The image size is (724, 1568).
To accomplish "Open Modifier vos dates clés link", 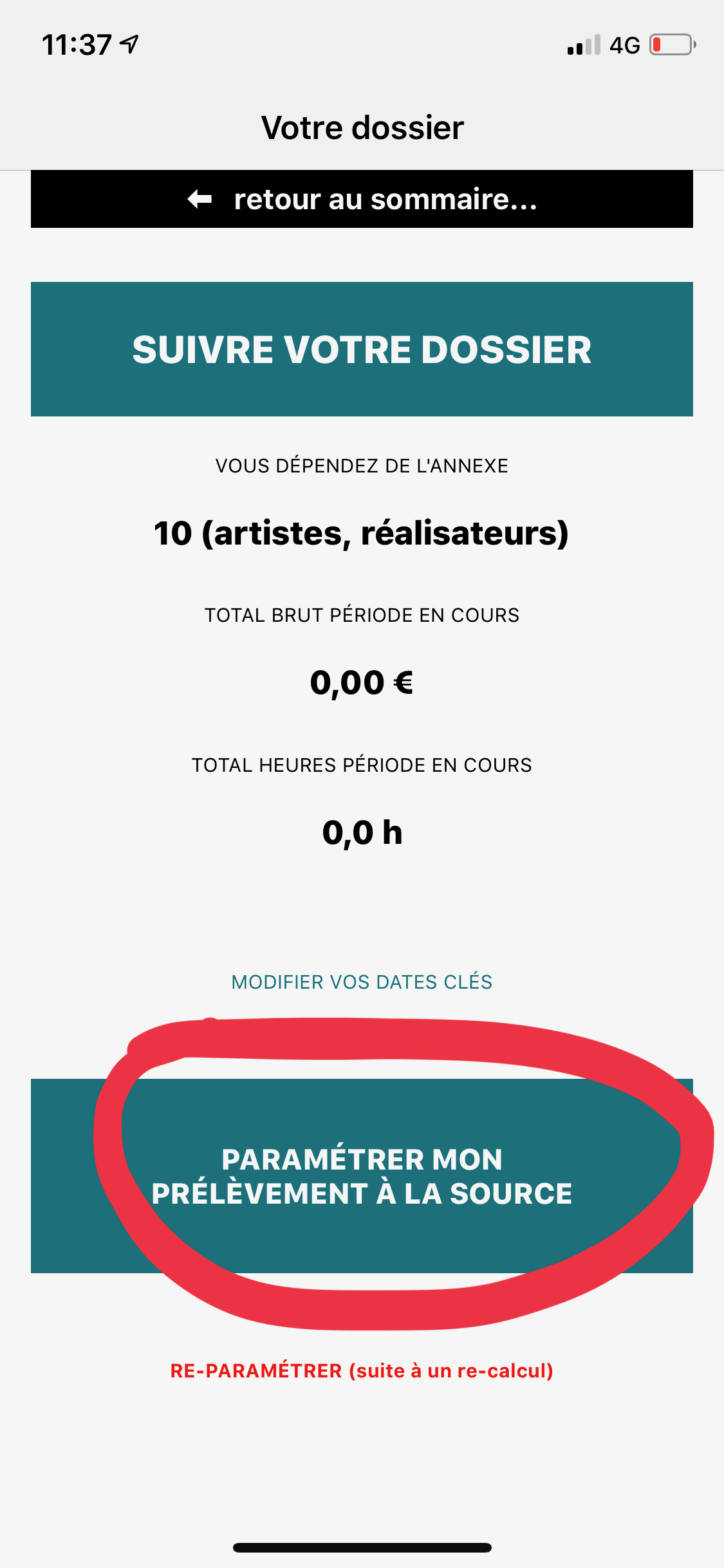I will point(362,982).
